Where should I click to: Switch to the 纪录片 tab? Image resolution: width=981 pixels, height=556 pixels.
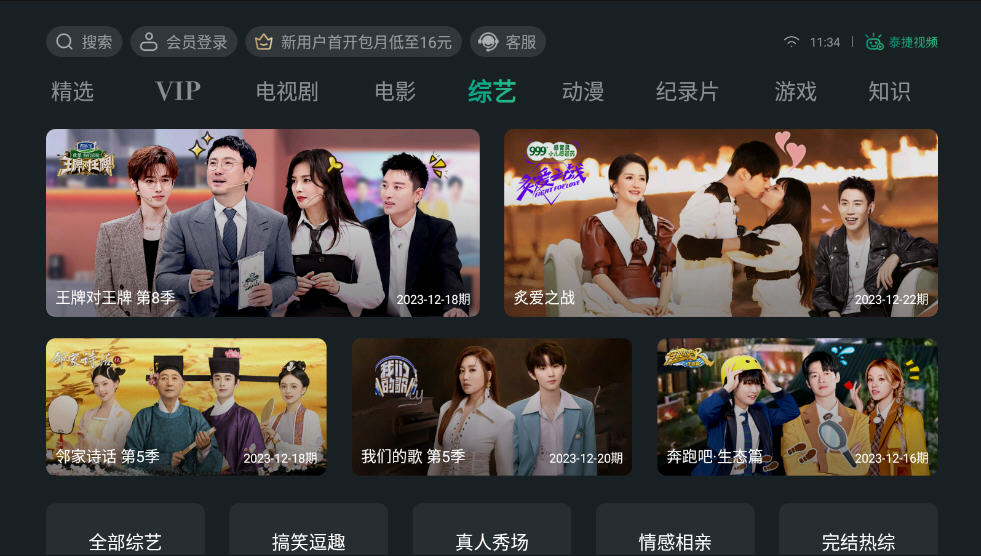687,92
